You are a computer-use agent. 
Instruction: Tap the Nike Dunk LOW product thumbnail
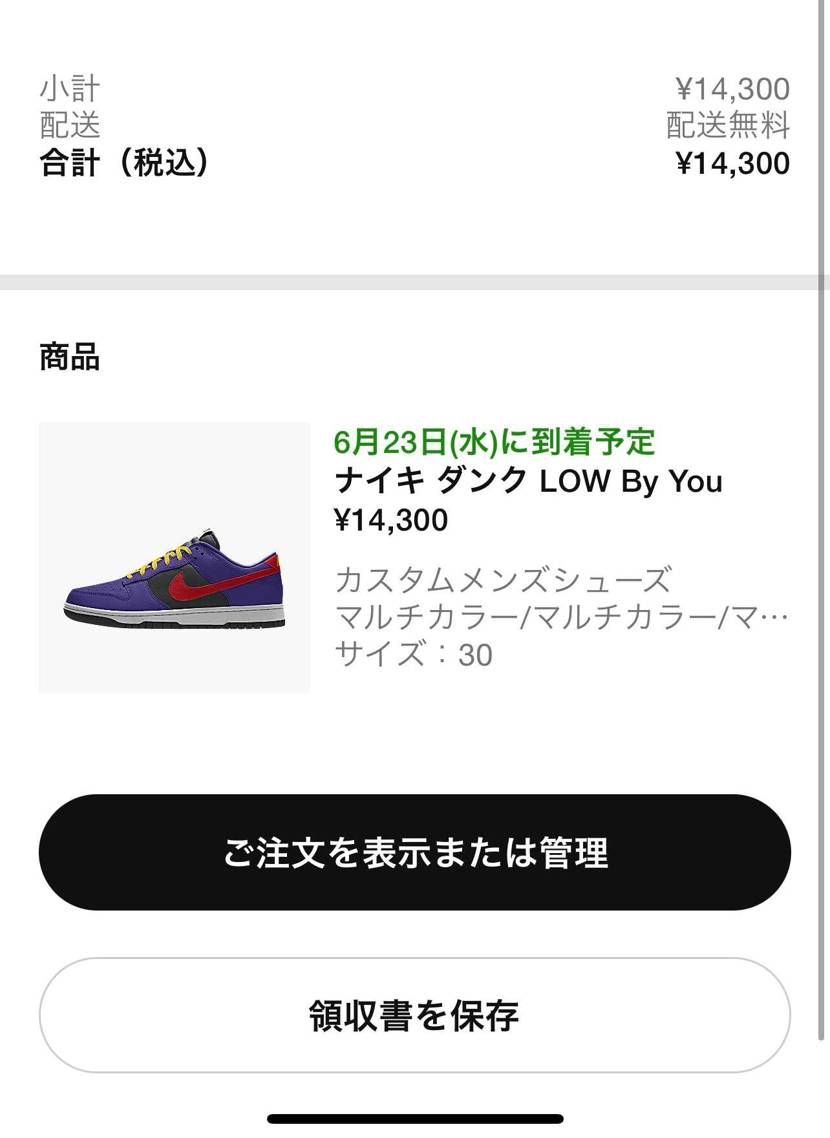174,556
